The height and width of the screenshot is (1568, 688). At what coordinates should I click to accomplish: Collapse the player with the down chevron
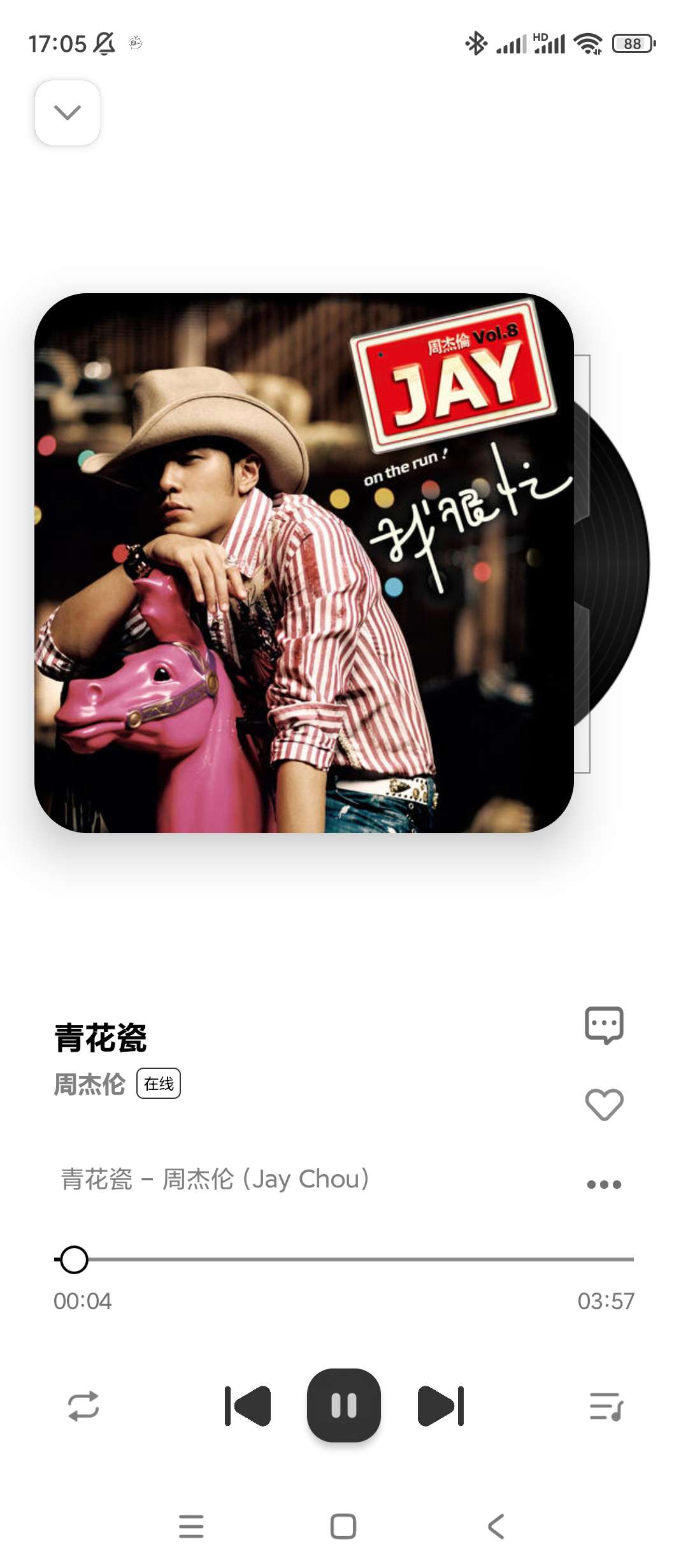(68, 113)
